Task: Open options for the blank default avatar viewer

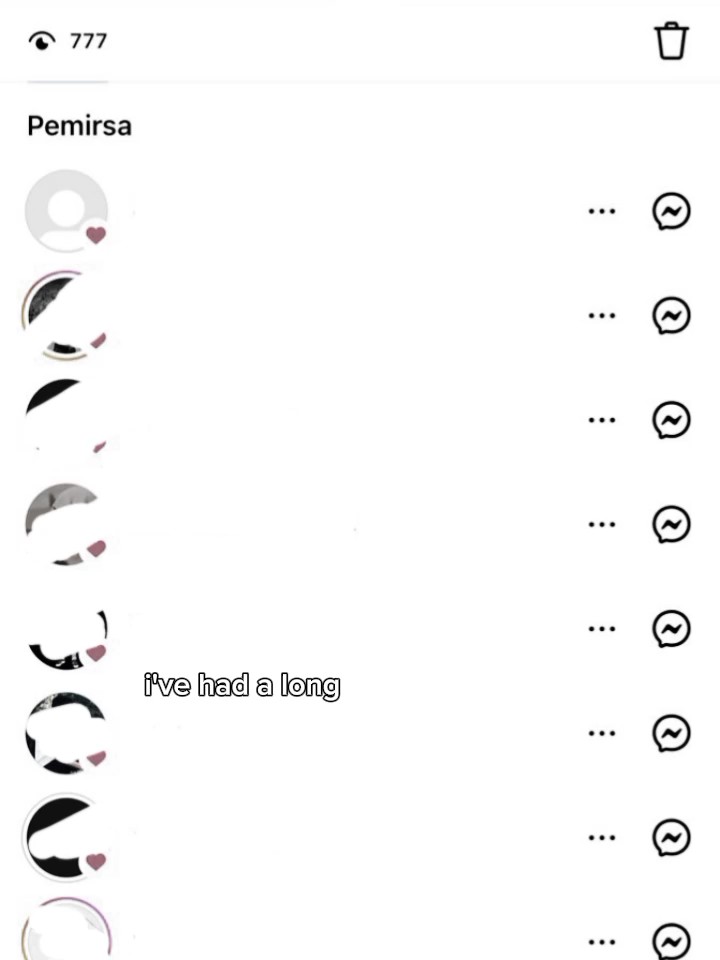Action: pyautogui.click(x=601, y=211)
